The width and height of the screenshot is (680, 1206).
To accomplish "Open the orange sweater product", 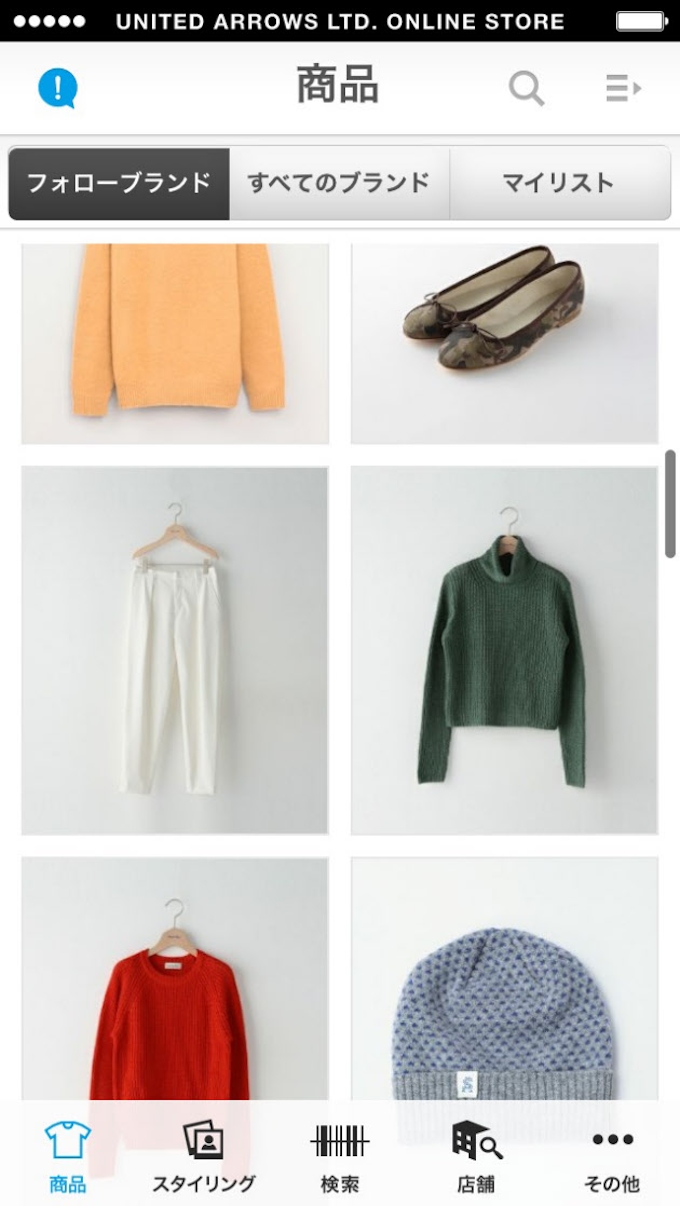I will 175,340.
